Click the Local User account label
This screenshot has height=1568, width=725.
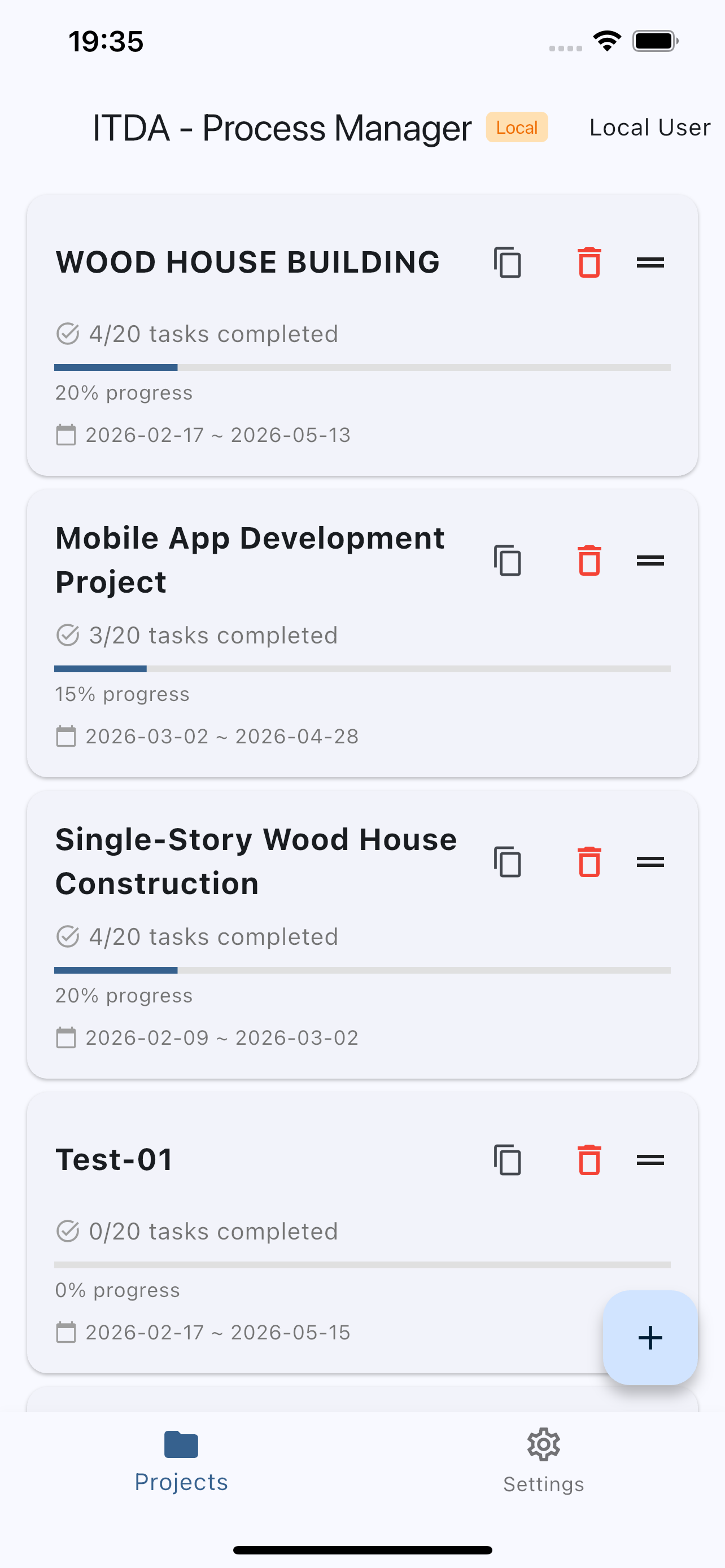[x=649, y=127]
